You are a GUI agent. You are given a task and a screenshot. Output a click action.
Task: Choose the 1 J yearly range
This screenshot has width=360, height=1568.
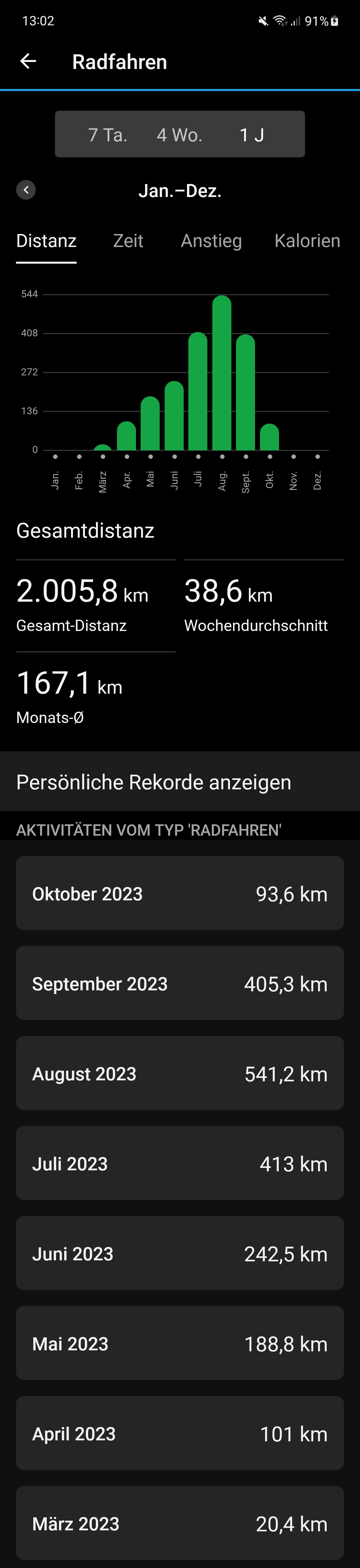pyautogui.click(x=252, y=135)
